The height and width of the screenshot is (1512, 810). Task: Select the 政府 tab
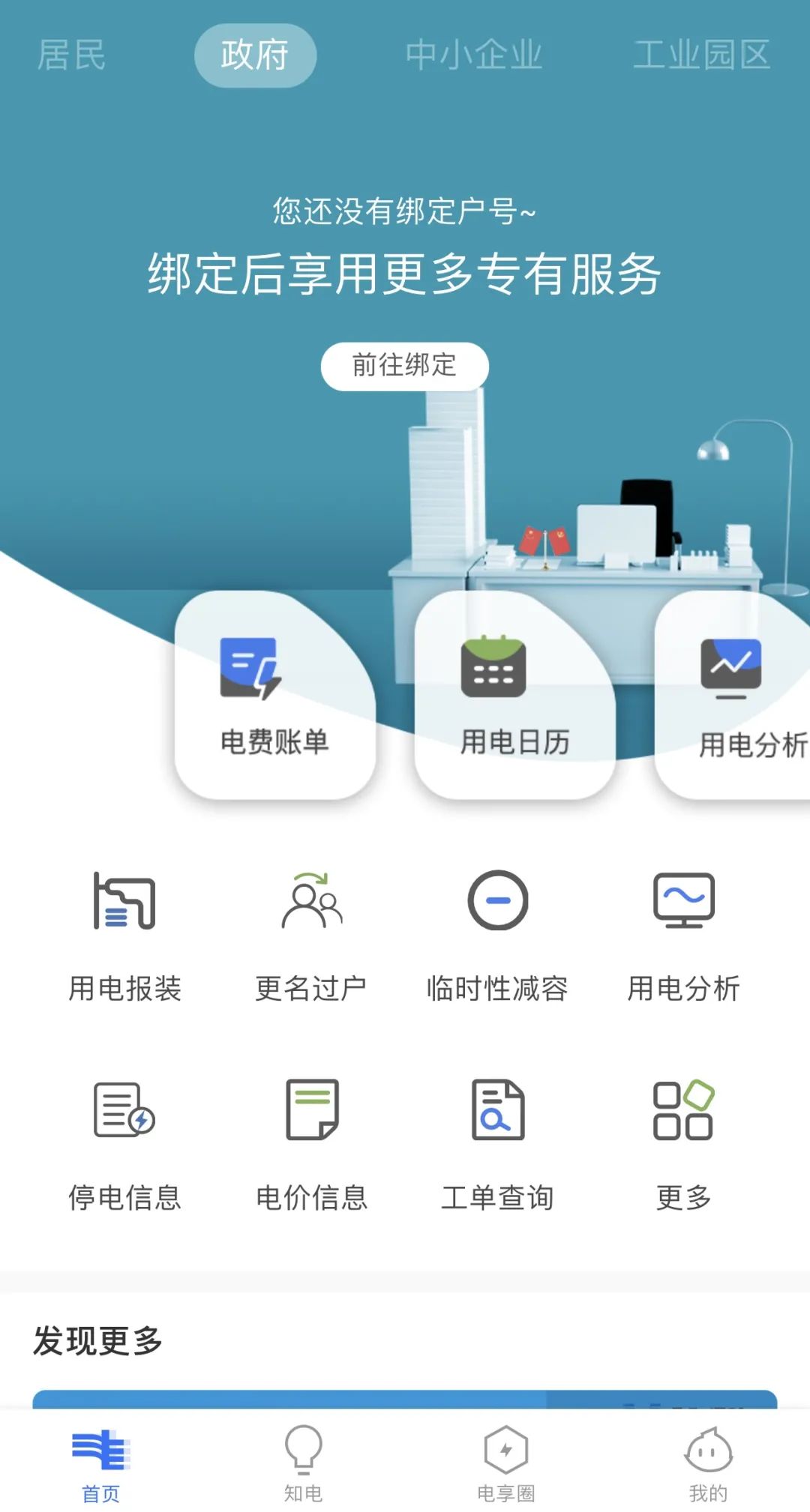pyautogui.click(x=255, y=55)
